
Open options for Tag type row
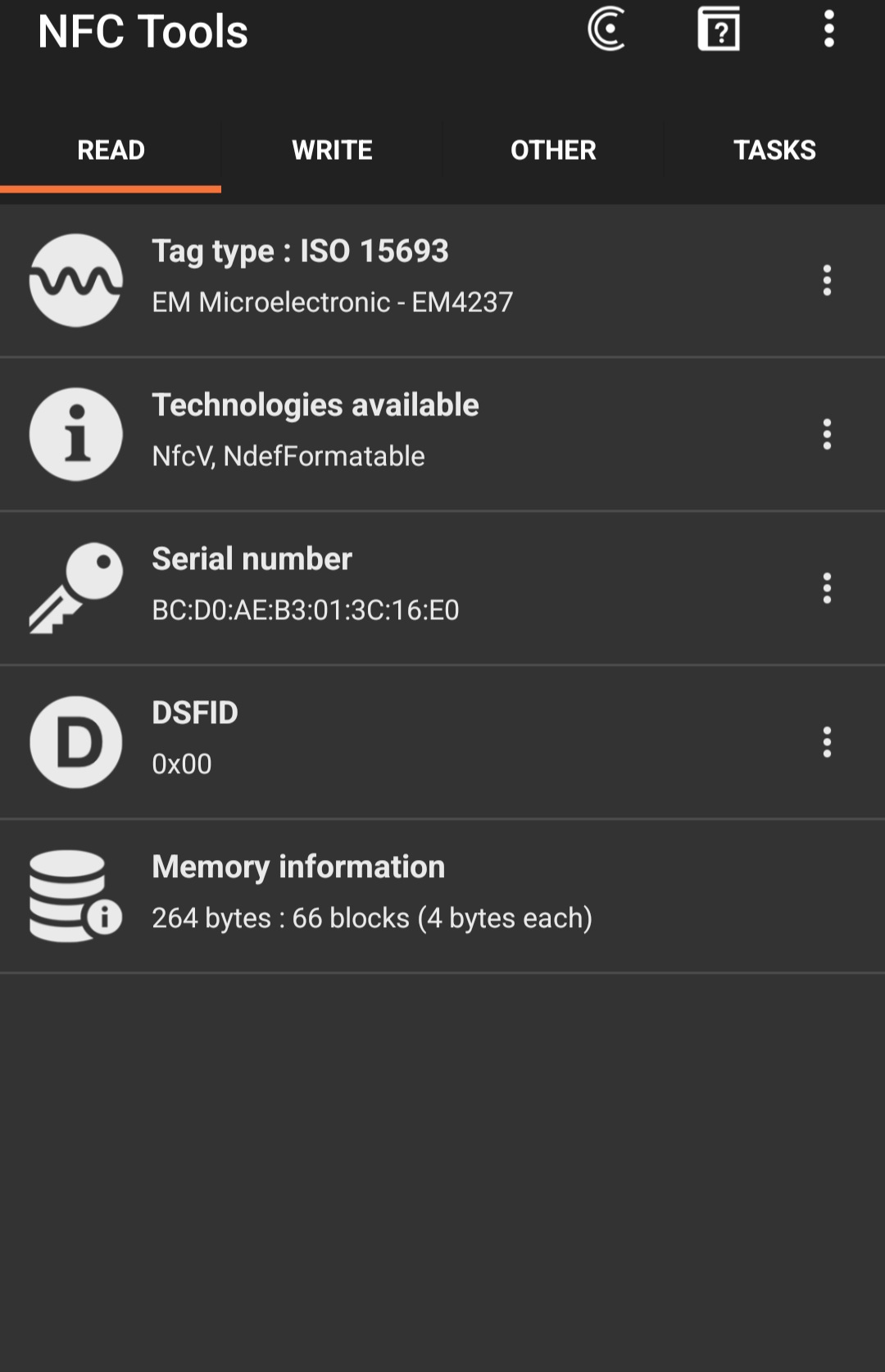(827, 280)
